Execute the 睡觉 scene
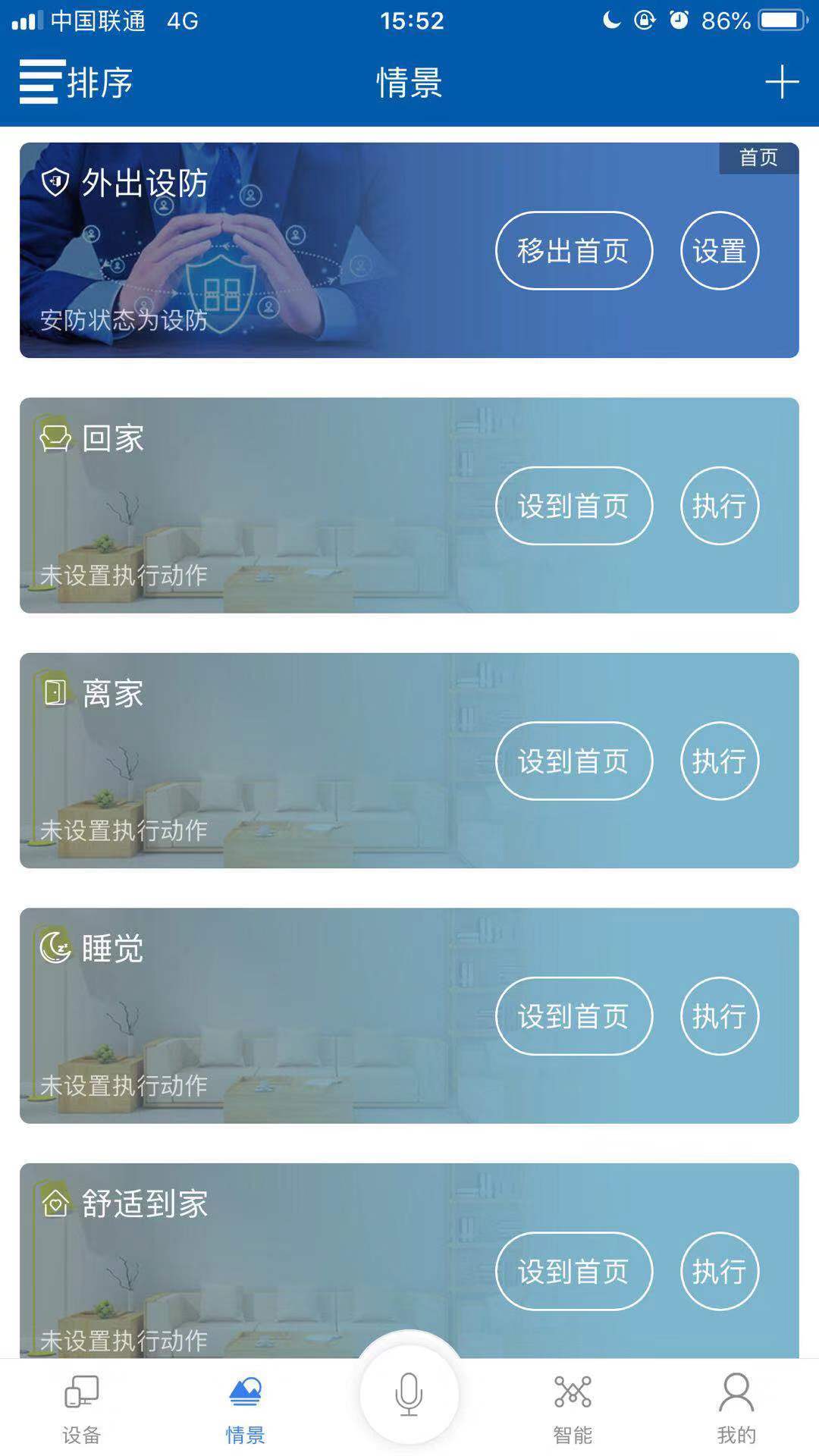The height and width of the screenshot is (1456, 819). (x=719, y=1016)
